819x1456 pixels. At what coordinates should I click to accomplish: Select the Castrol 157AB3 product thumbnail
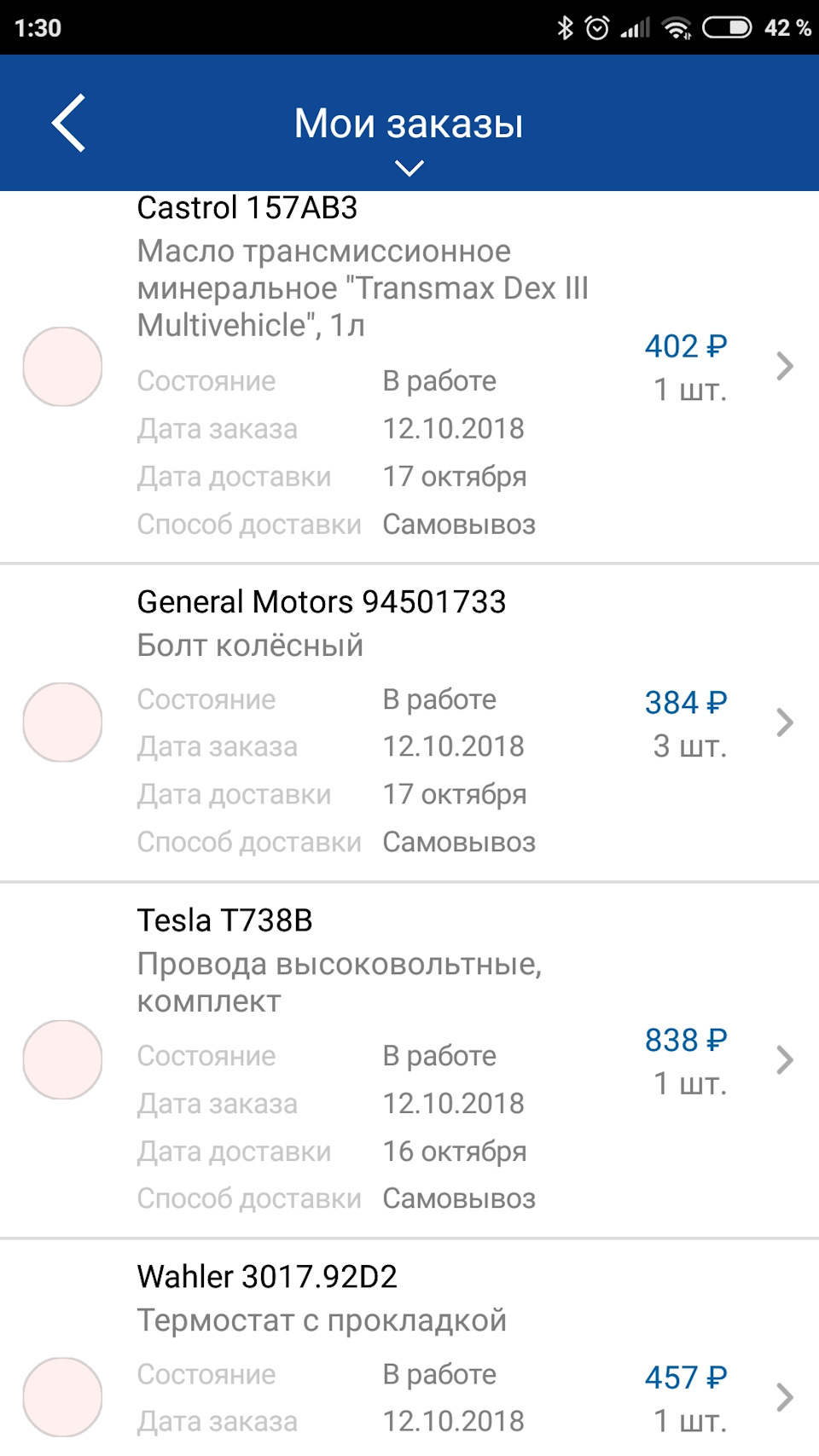[x=61, y=366]
